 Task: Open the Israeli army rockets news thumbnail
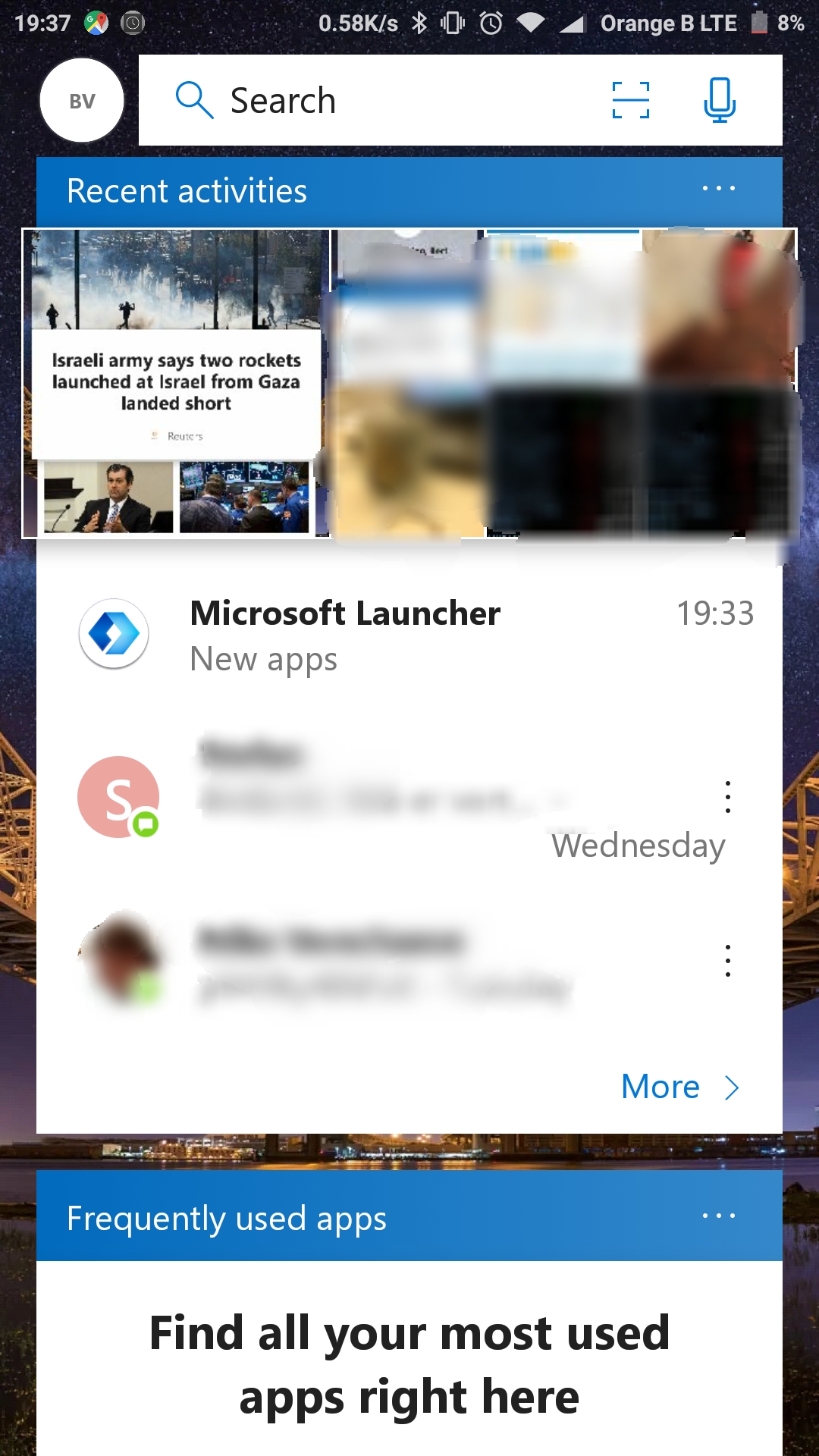(176, 383)
